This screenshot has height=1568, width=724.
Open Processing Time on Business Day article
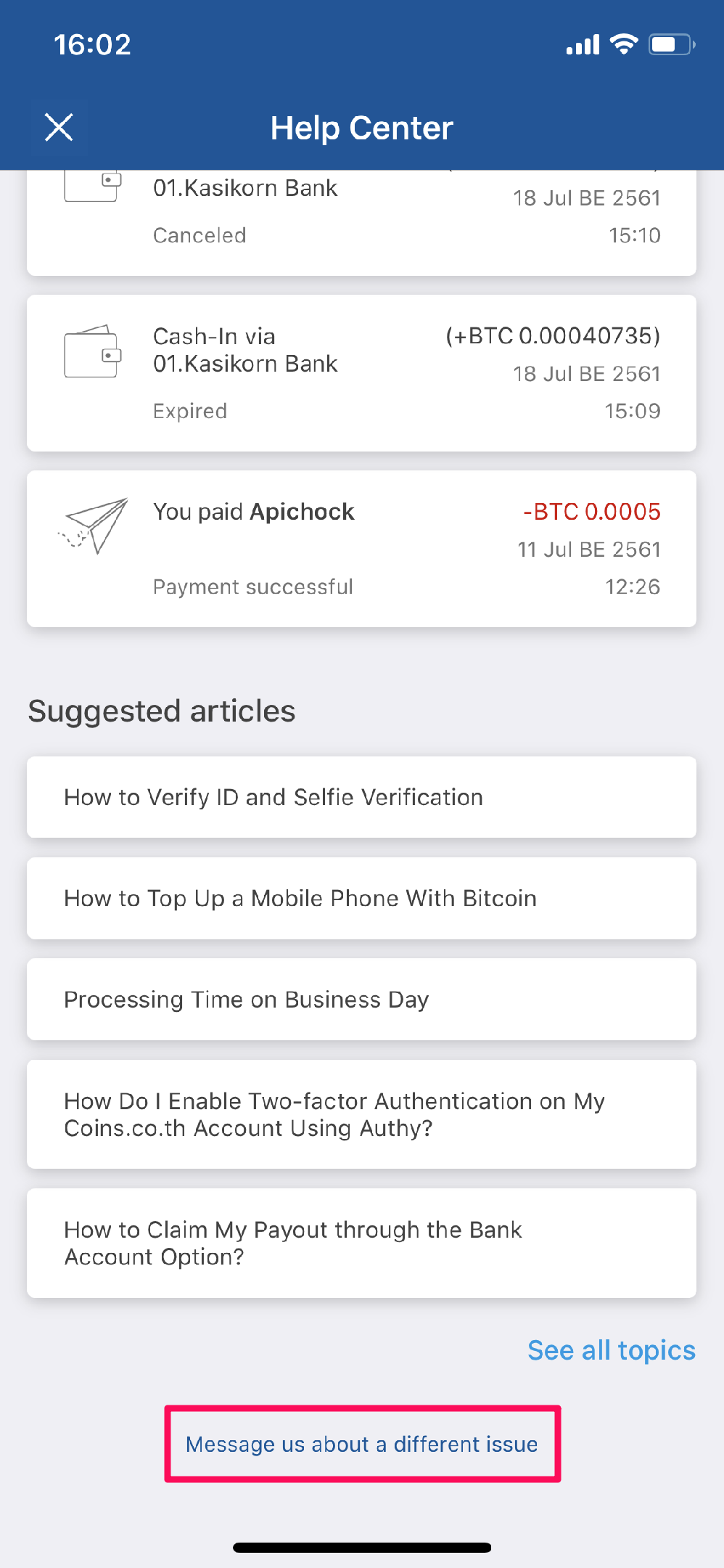(x=361, y=1000)
